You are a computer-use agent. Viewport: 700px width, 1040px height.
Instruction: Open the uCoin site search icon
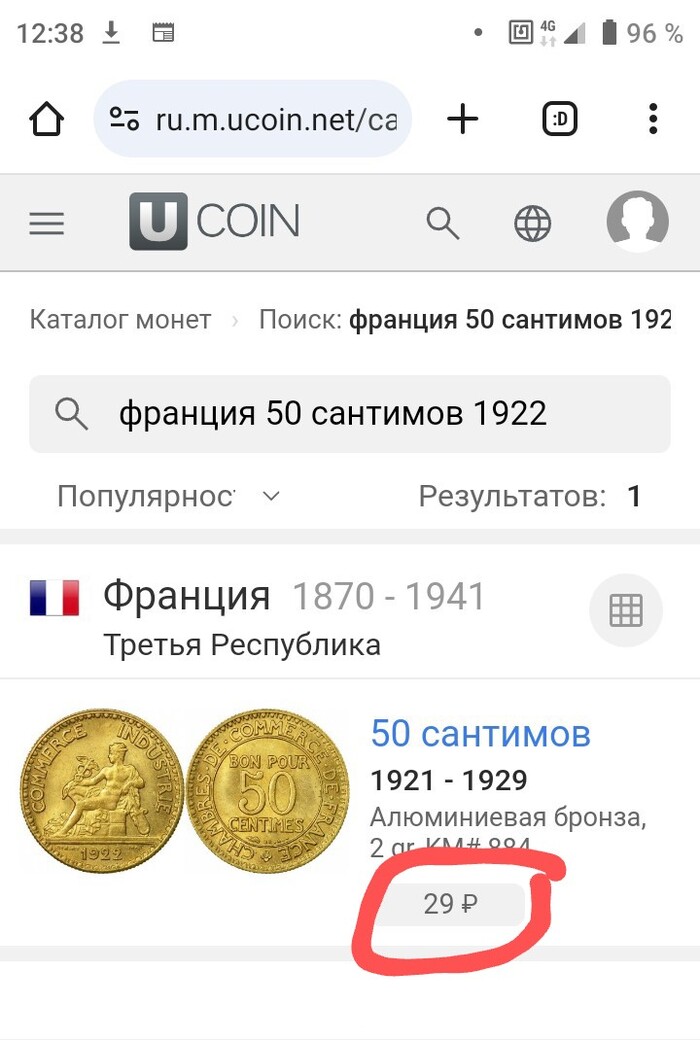tap(443, 223)
